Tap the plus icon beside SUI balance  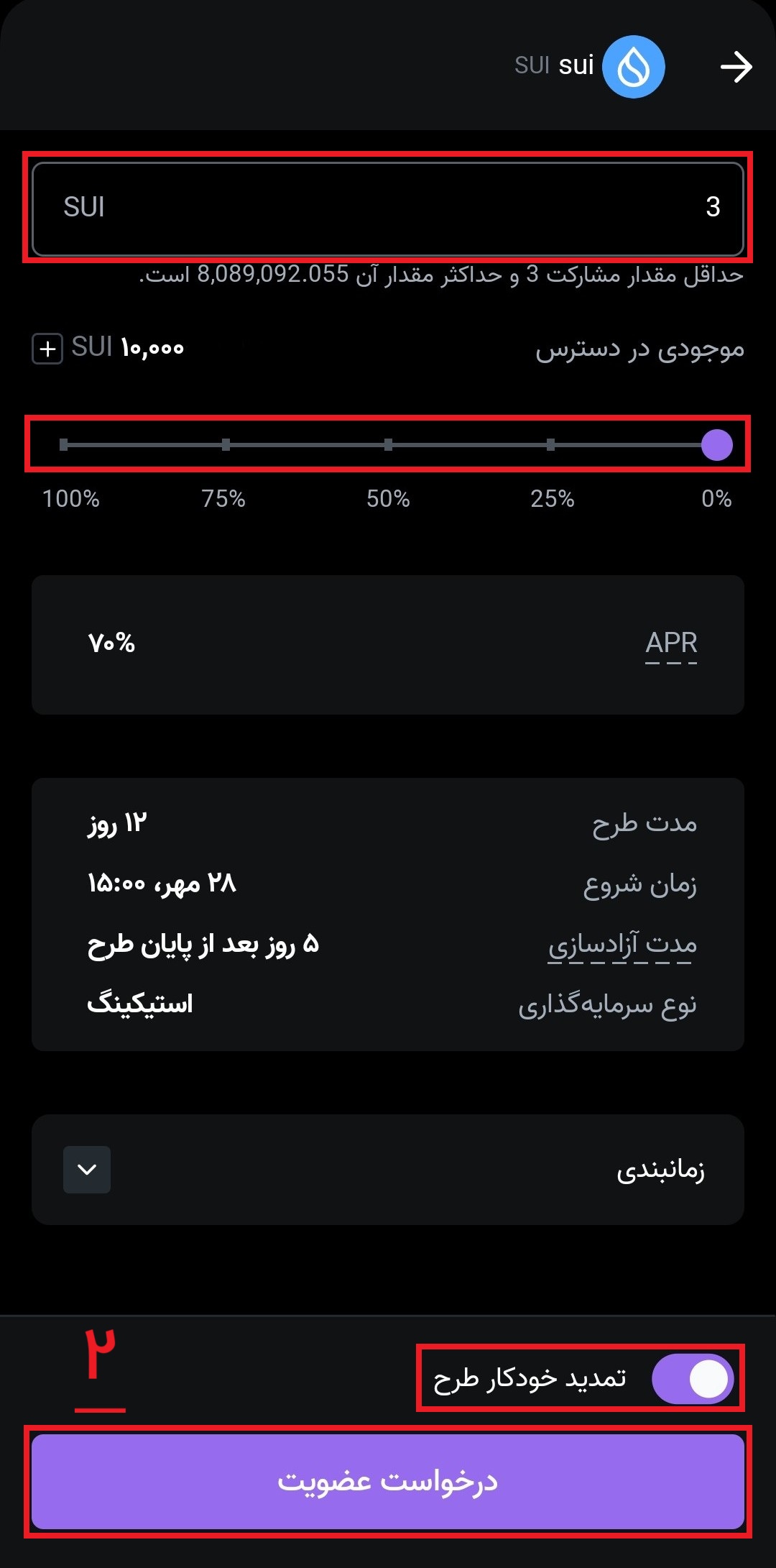[x=47, y=349]
